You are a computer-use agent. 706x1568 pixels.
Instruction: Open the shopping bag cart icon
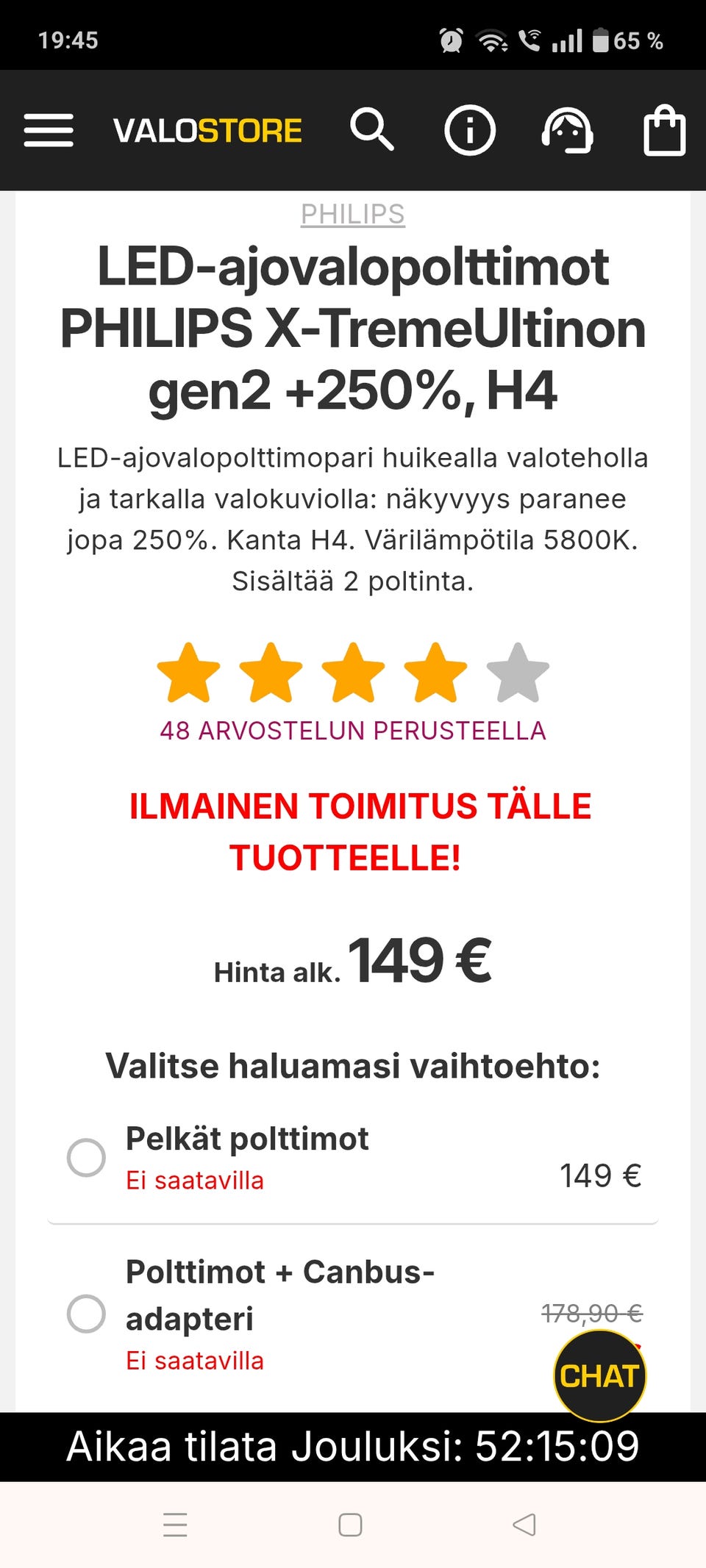click(666, 130)
